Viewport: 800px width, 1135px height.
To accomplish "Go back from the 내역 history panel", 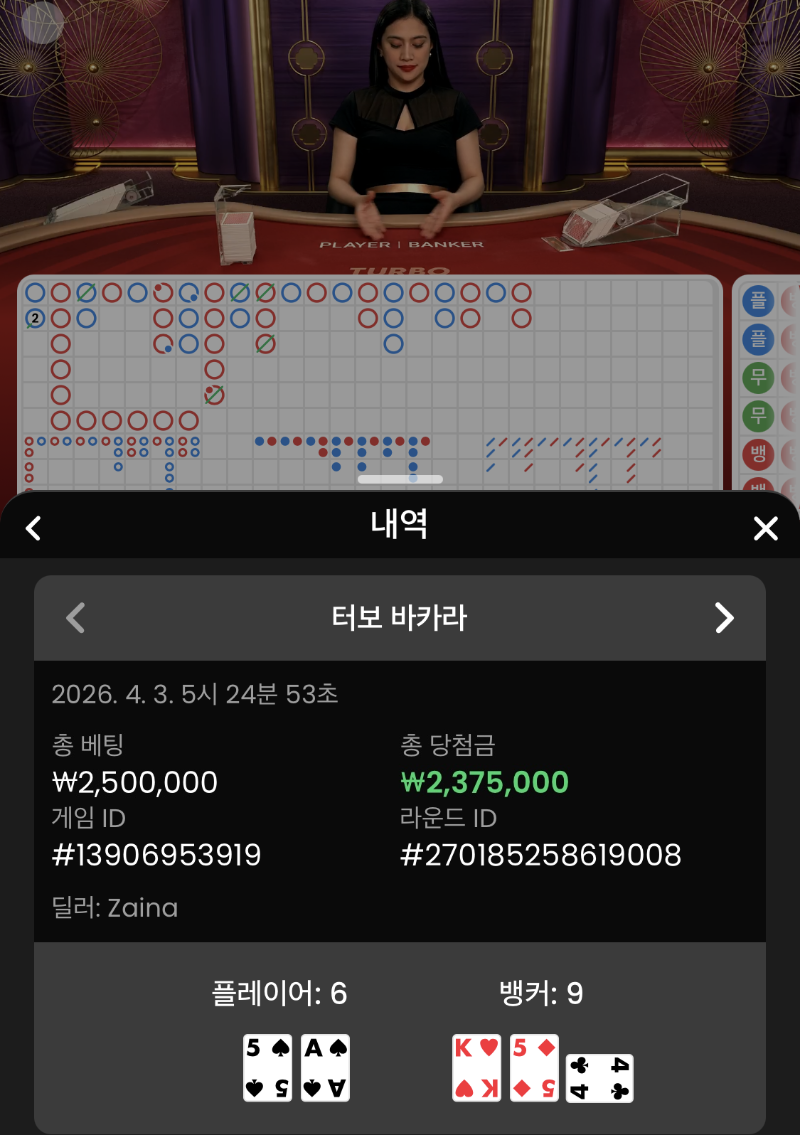I will tap(34, 528).
